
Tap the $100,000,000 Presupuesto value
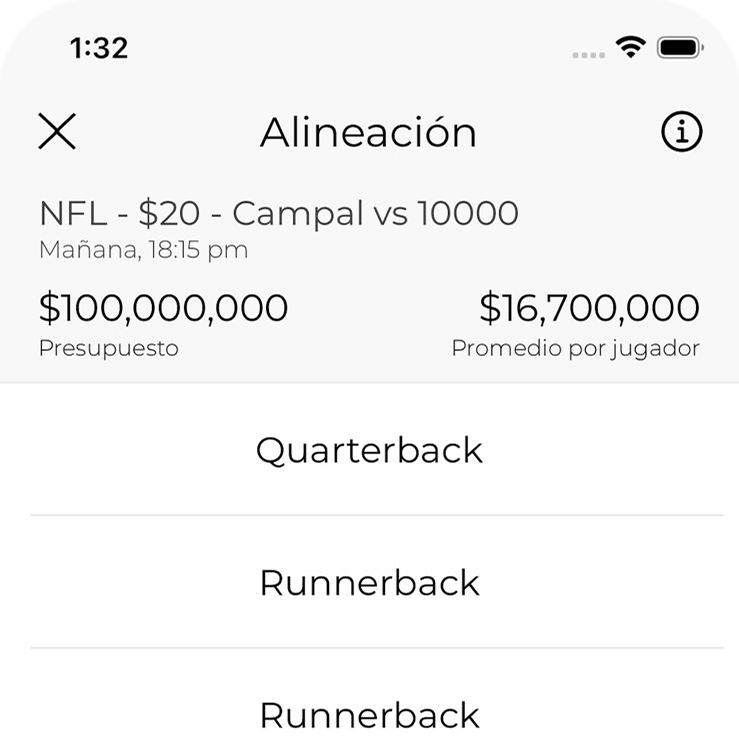(x=163, y=308)
